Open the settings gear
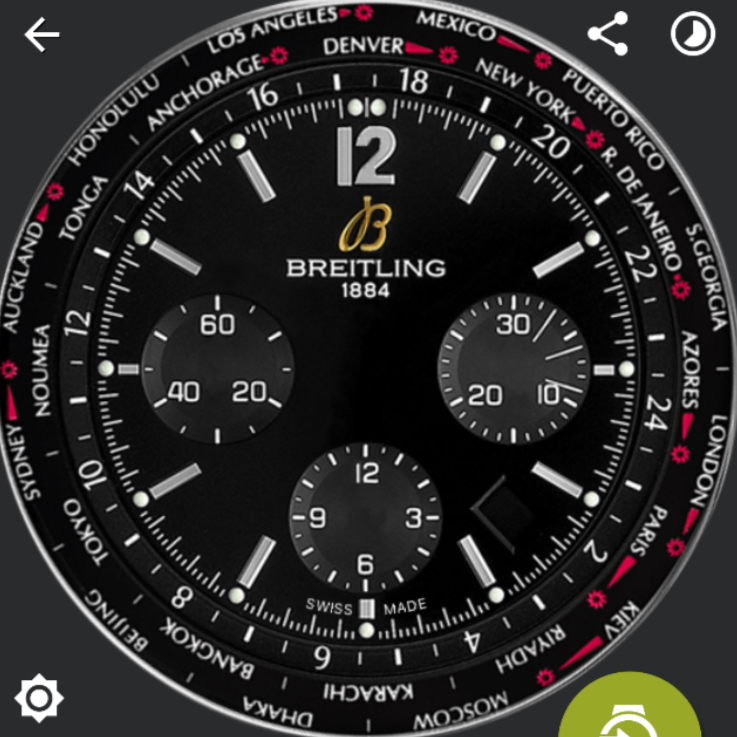Viewport: 737px width, 737px height. coord(39,697)
